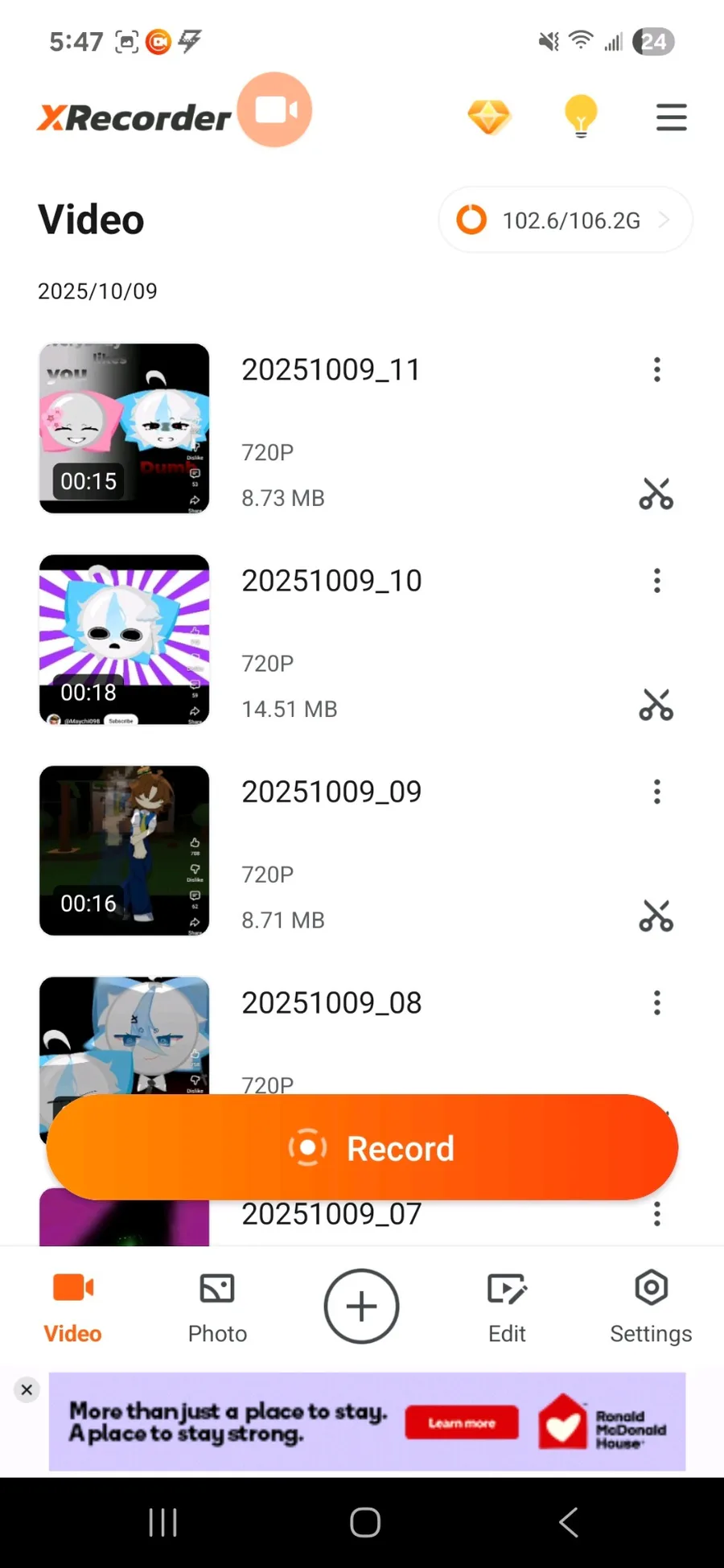
Task: Play video 20251009_10
Action: point(125,639)
